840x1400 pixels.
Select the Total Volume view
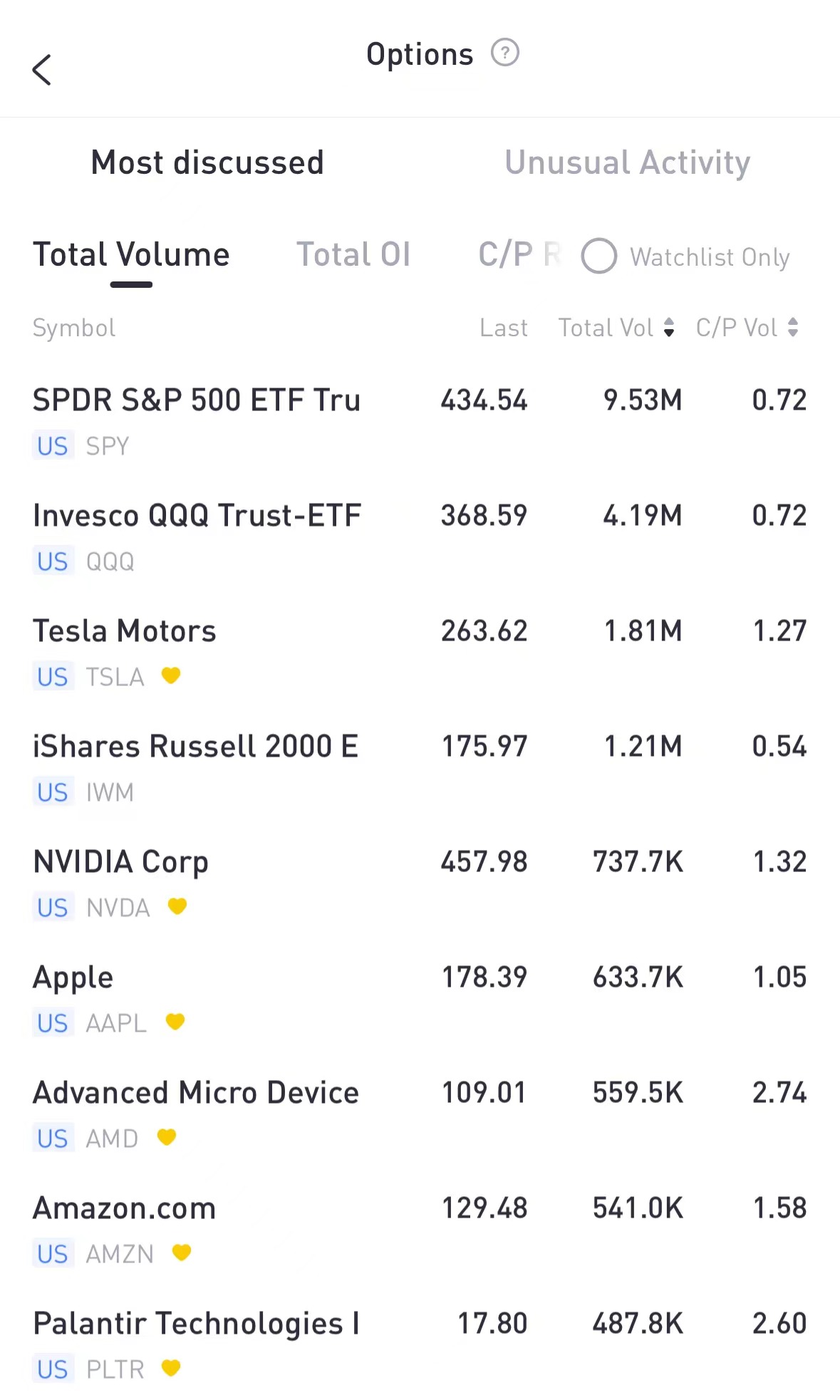131,254
